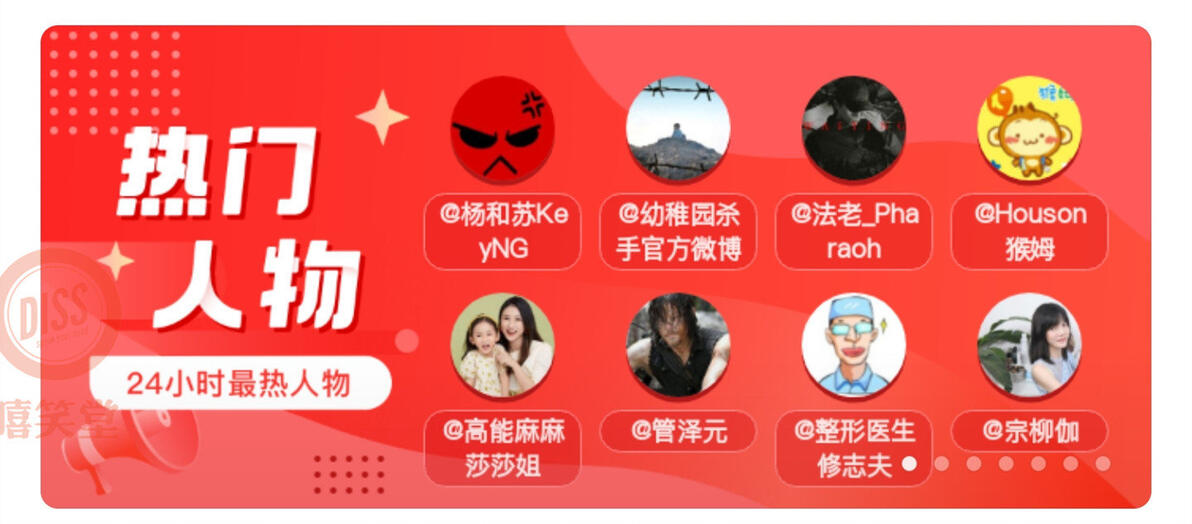
Task: Select the @宗柳伽 name chip
Action: click(1029, 431)
